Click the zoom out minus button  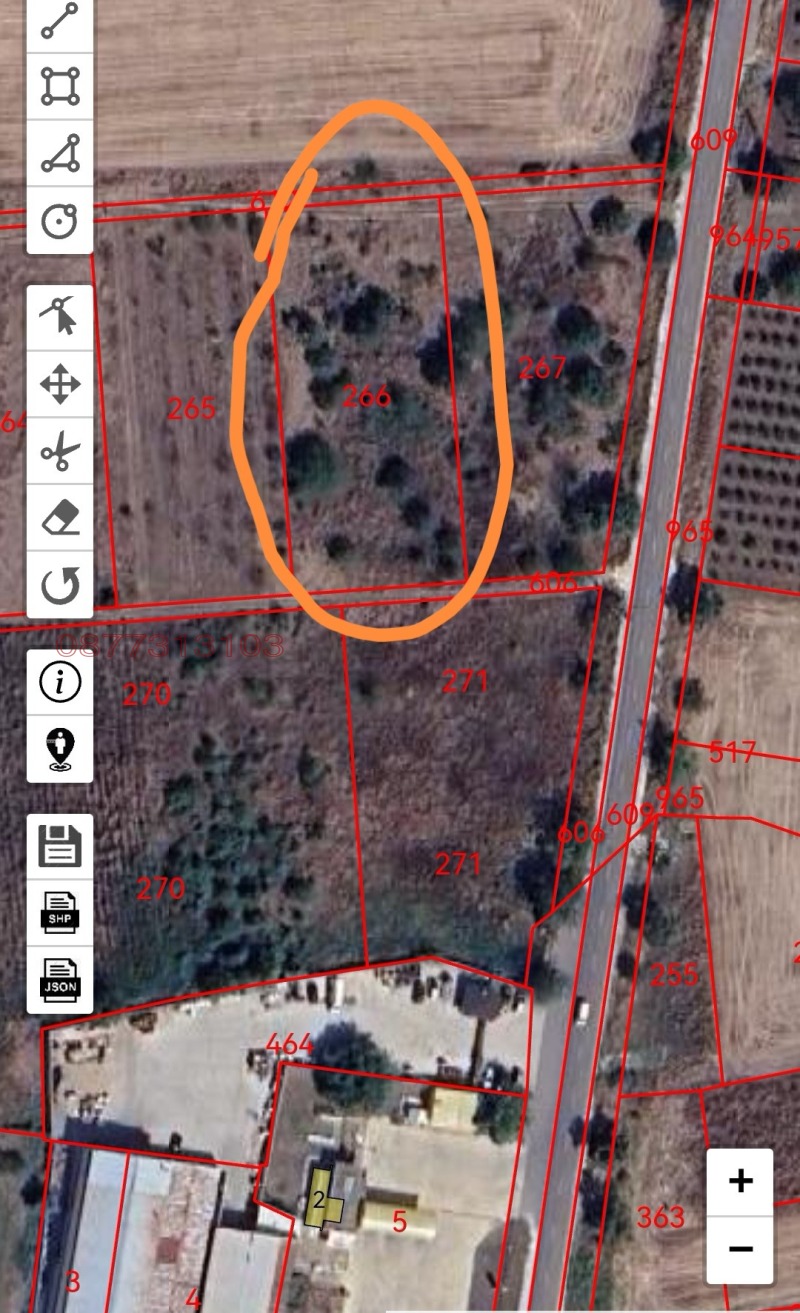[741, 1250]
